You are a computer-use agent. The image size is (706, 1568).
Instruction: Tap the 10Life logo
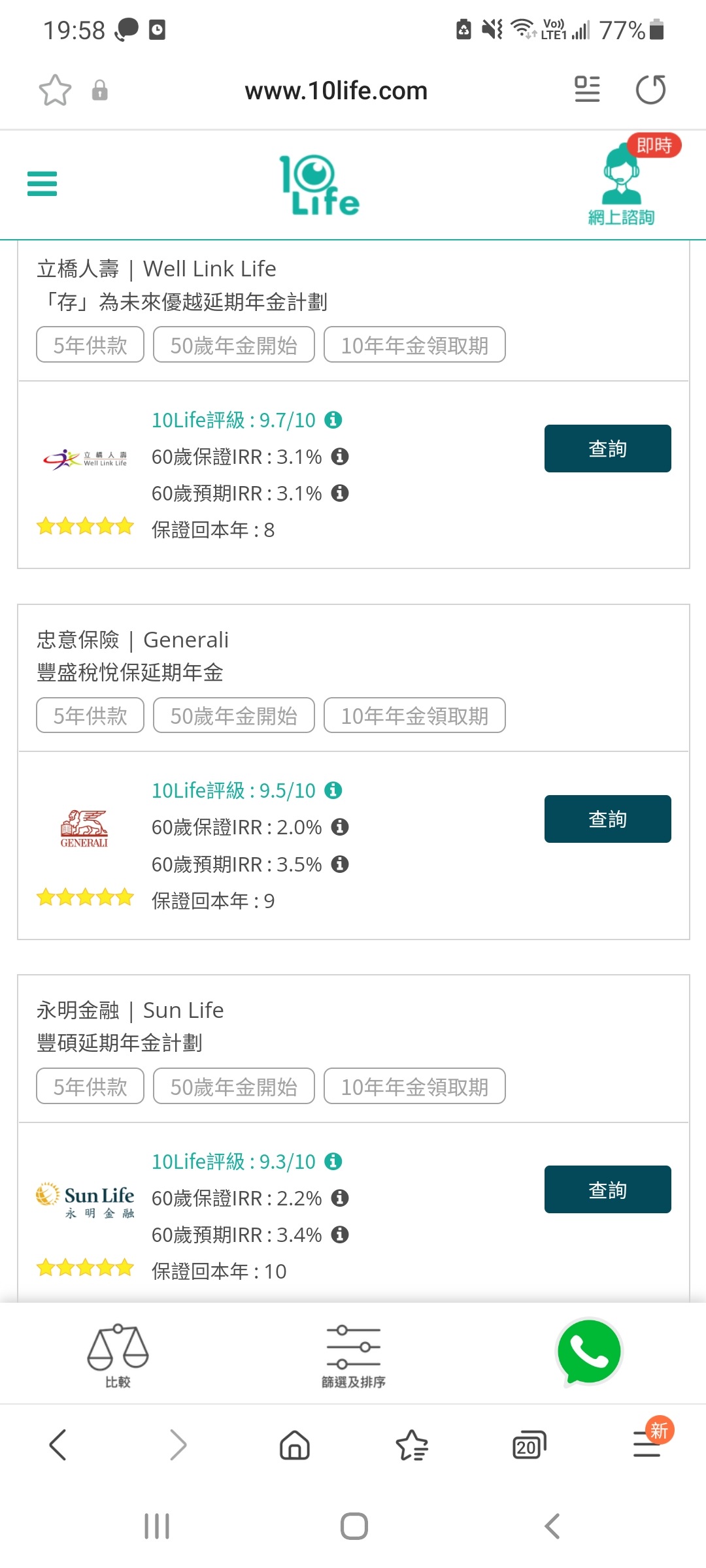point(319,185)
